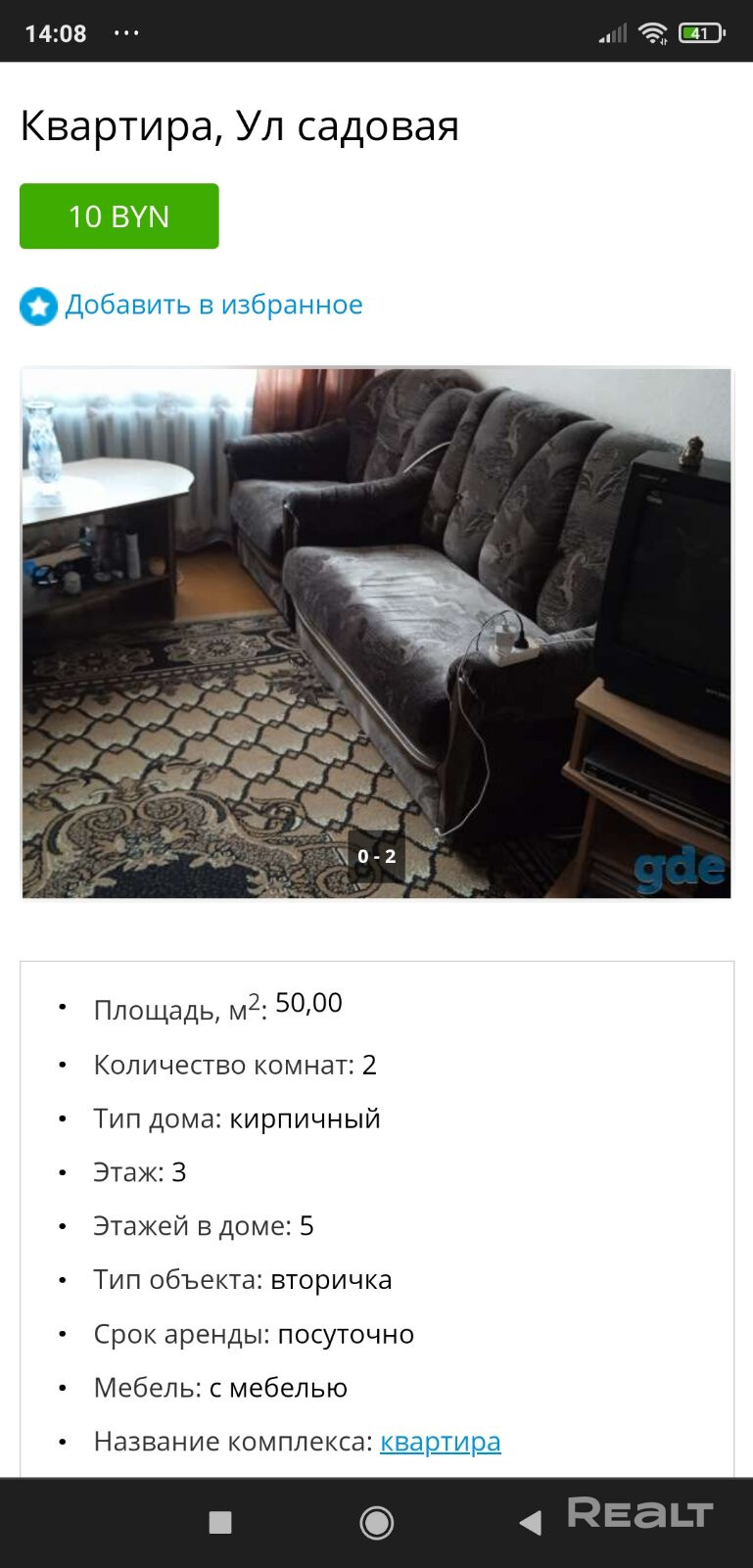
Task: Open the underlined квартира complex link
Action: pos(440,1441)
